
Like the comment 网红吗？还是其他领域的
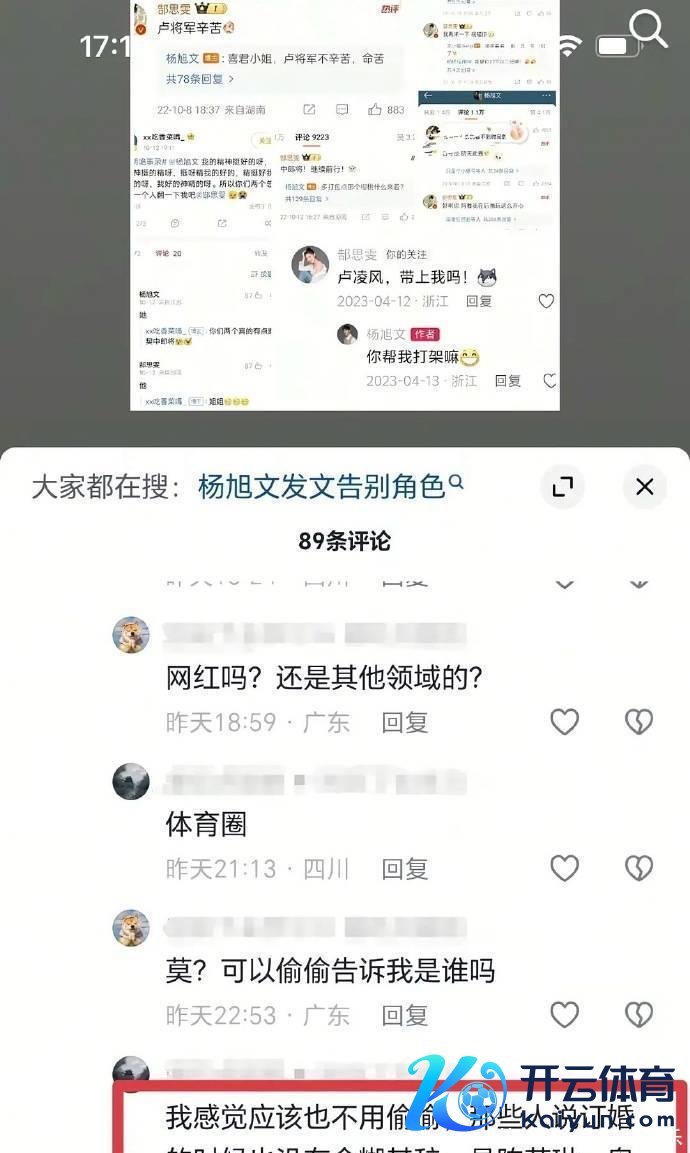(x=565, y=722)
